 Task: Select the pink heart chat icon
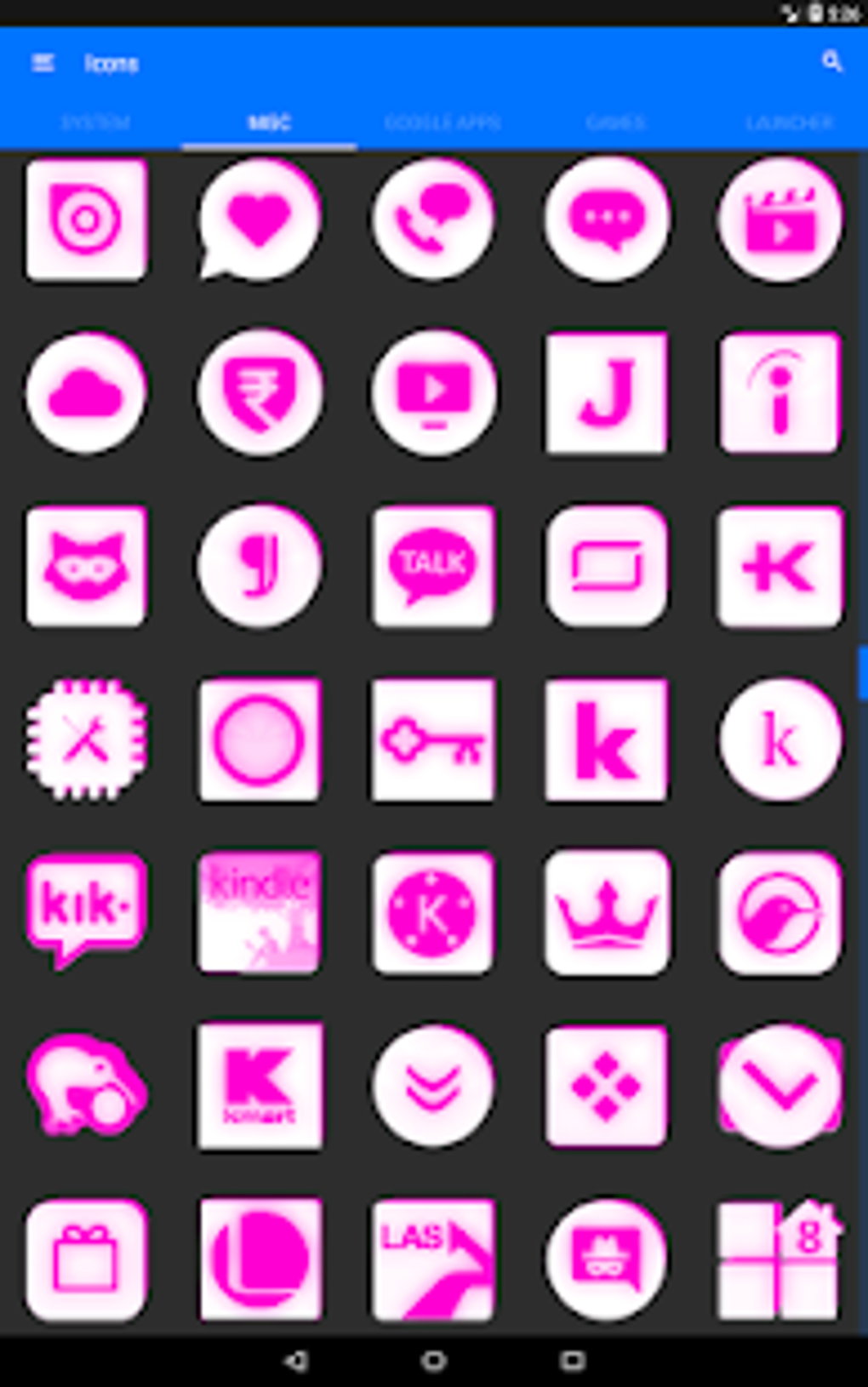[260, 221]
